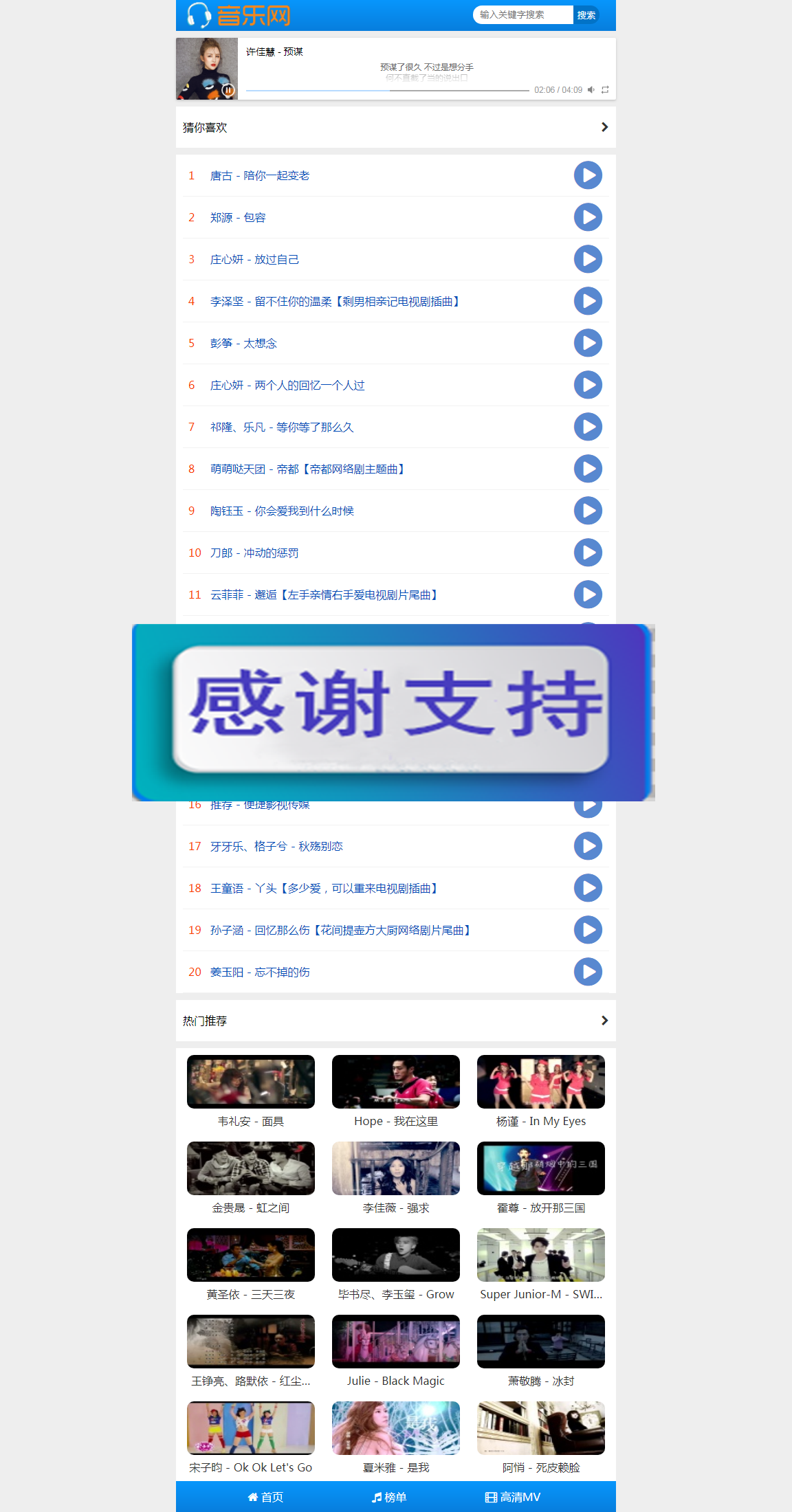Expand the 猜你喜欢 section arrow
The width and height of the screenshot is (792, 1512).
pyautogui.click(x=604, y=127)
